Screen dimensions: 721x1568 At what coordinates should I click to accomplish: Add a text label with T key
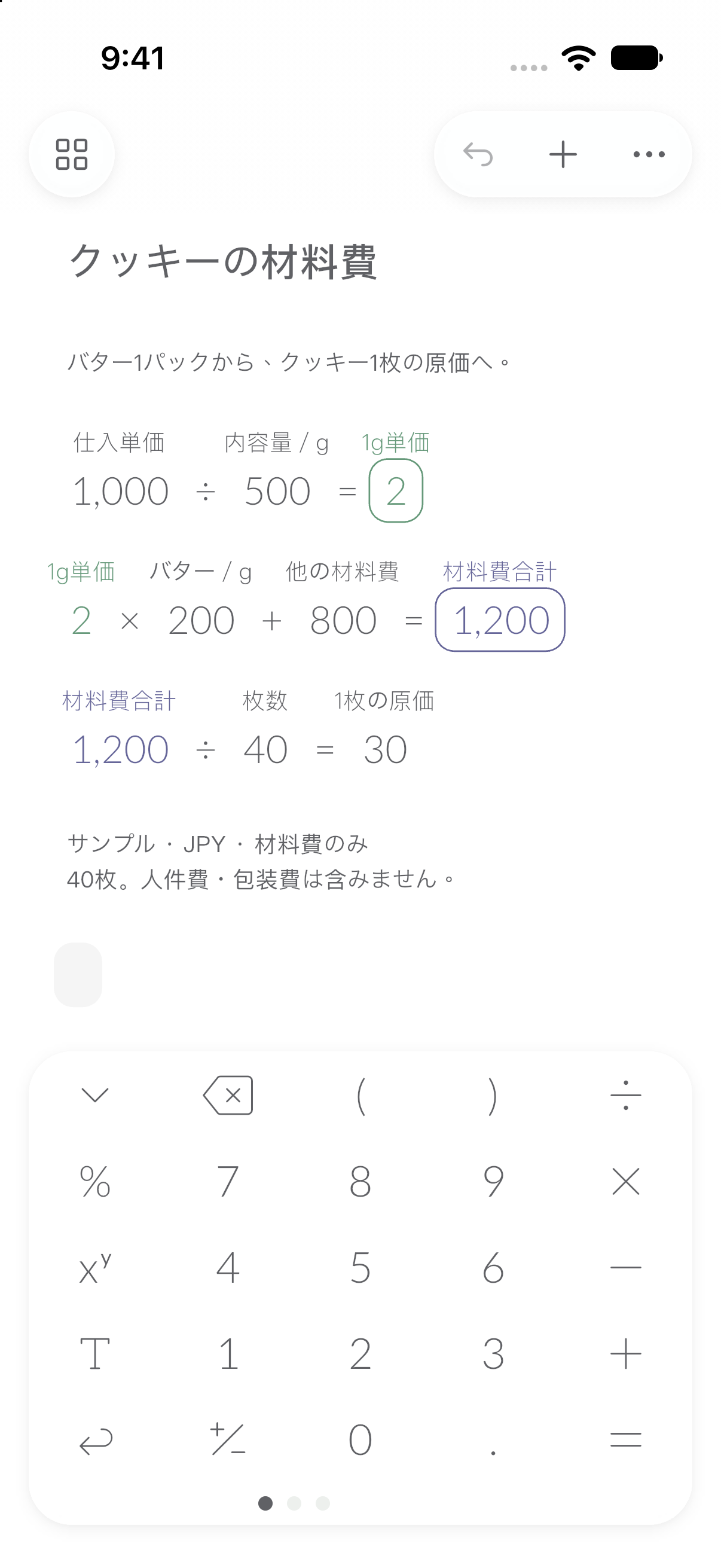95,1354
